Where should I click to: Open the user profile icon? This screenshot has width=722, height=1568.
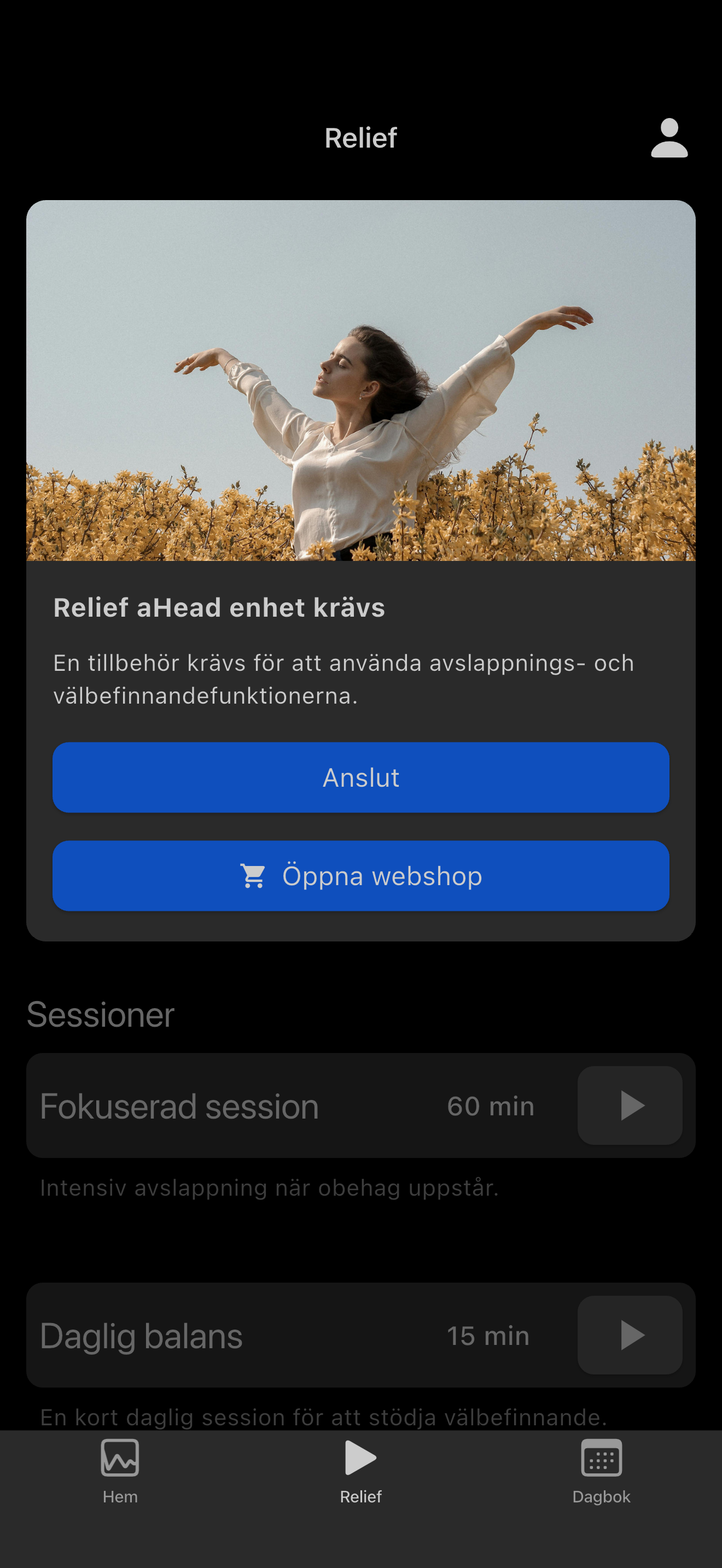point(668,138)
